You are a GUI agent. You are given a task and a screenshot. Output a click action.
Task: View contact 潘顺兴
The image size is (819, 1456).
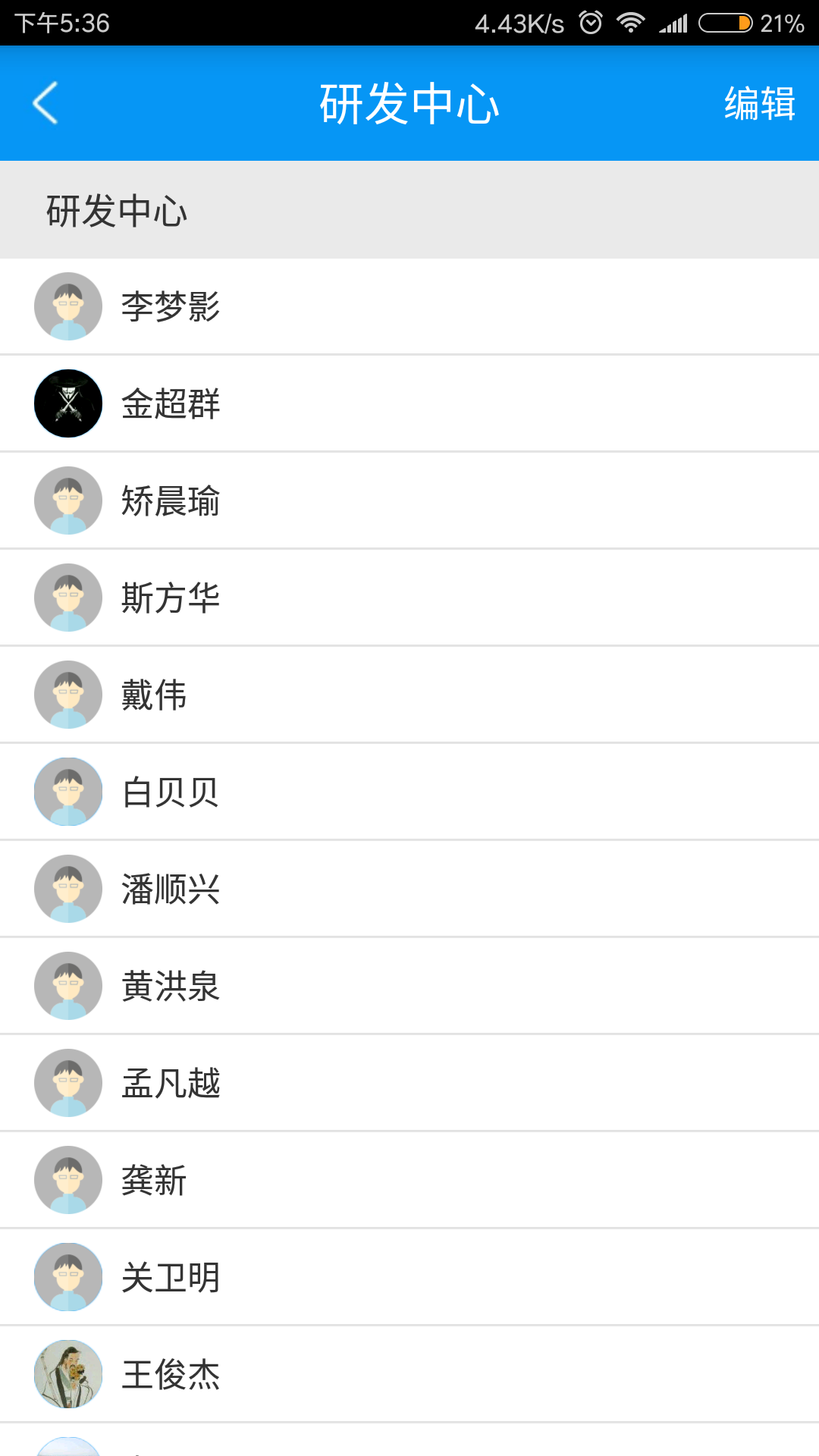tap(409, 889)
